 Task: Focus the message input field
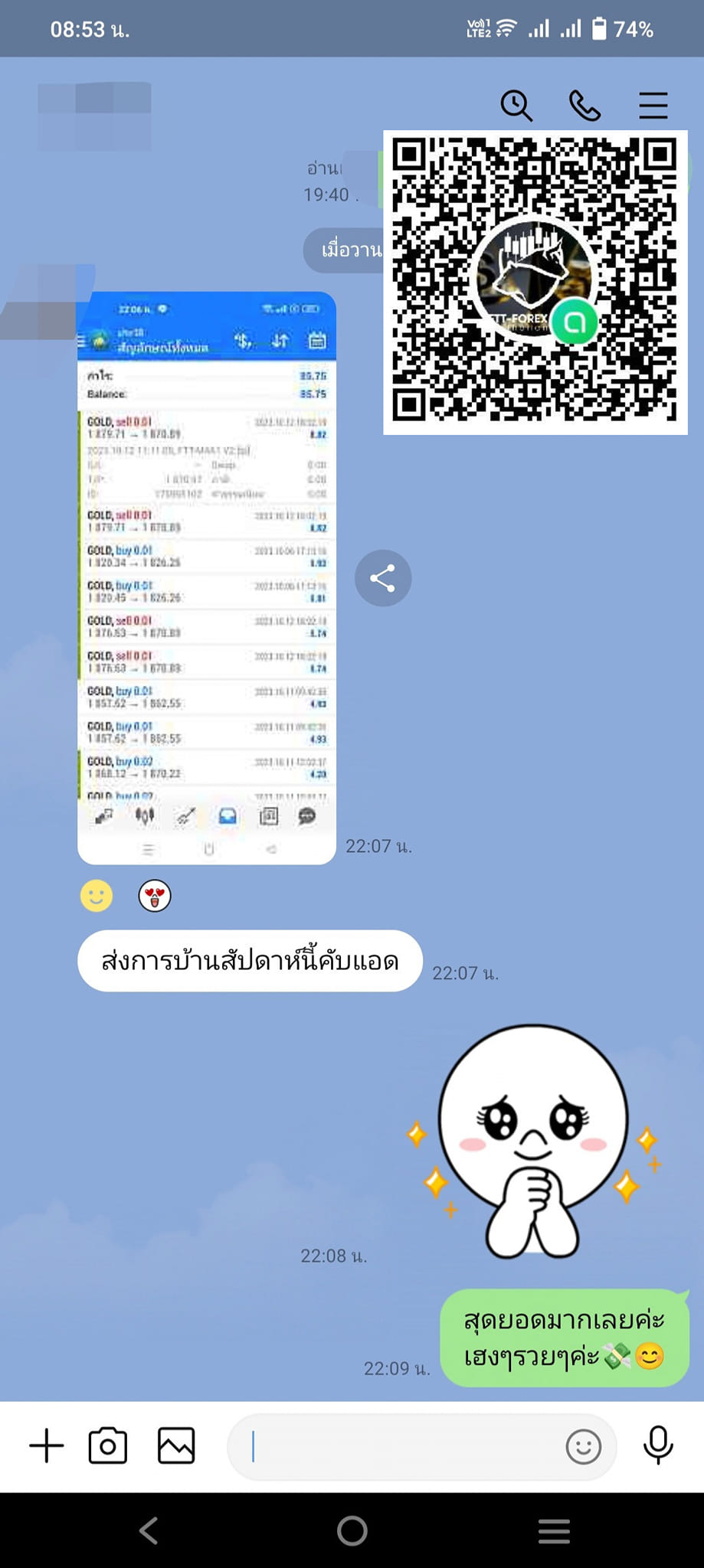pos(398,1447)
